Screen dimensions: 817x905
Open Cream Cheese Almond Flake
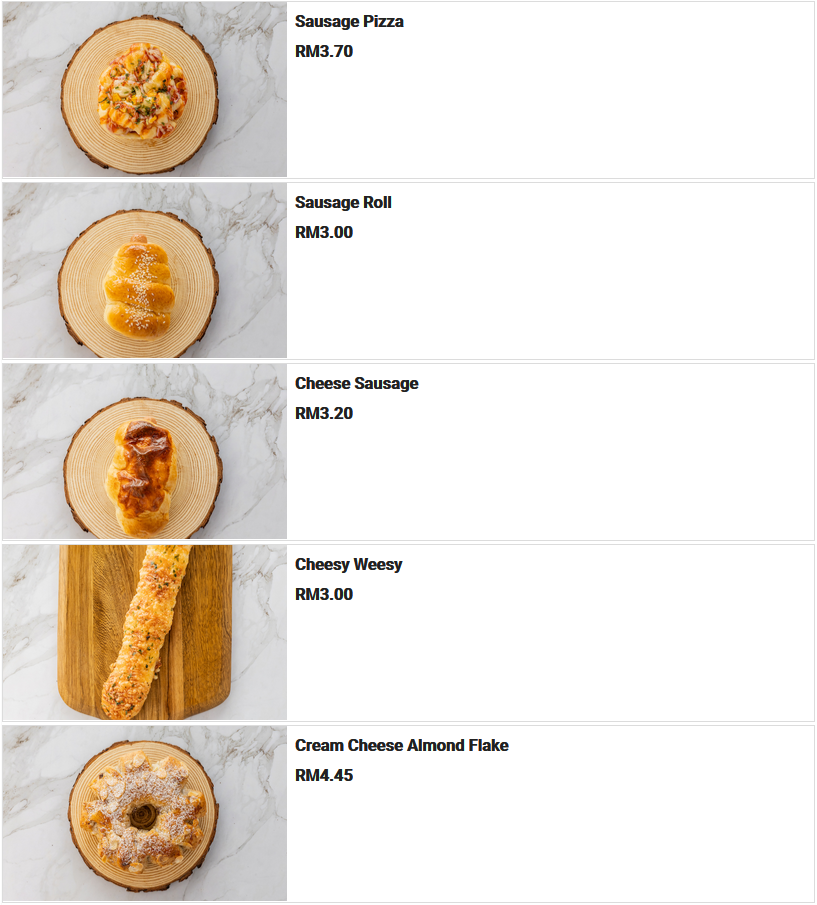pos(401,746)
